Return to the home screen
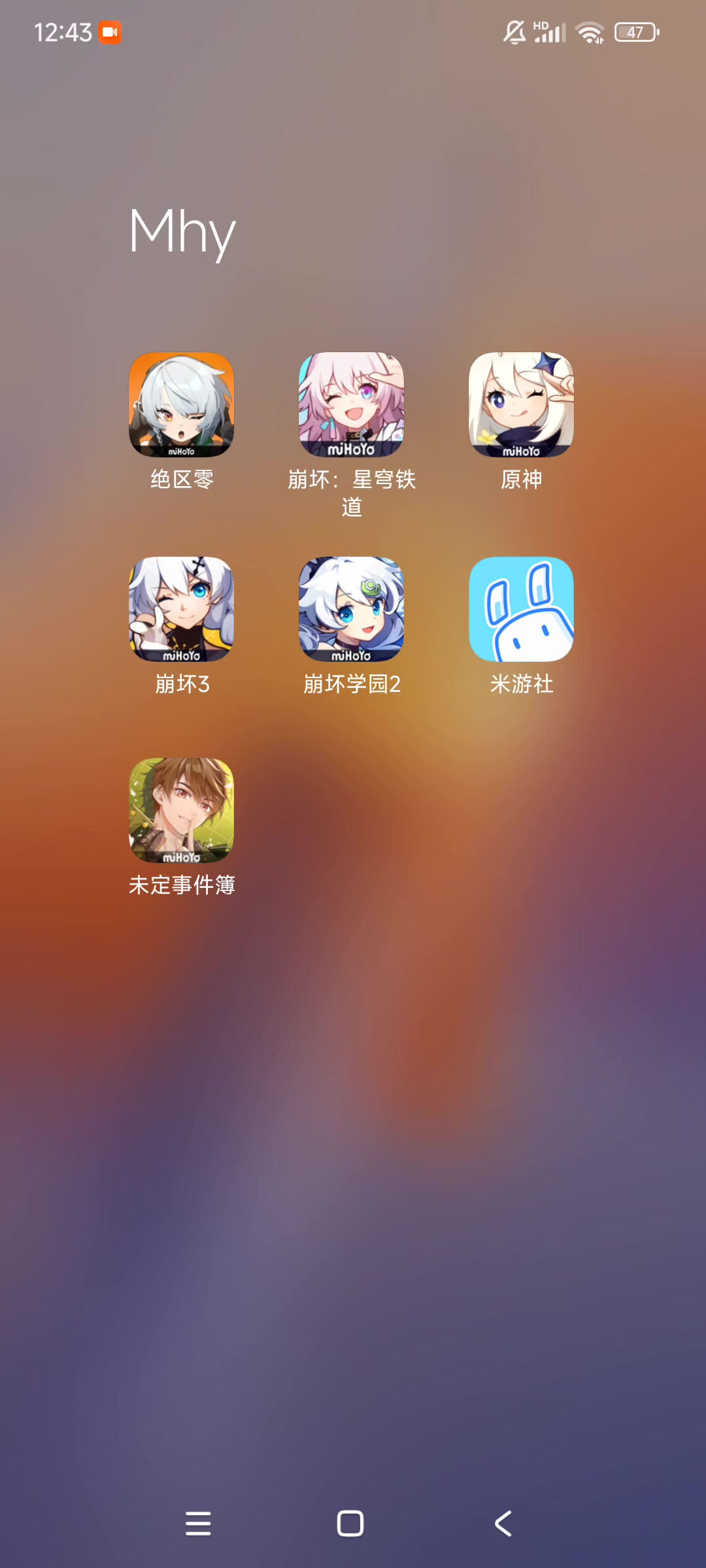 (x=350, y=1524)
